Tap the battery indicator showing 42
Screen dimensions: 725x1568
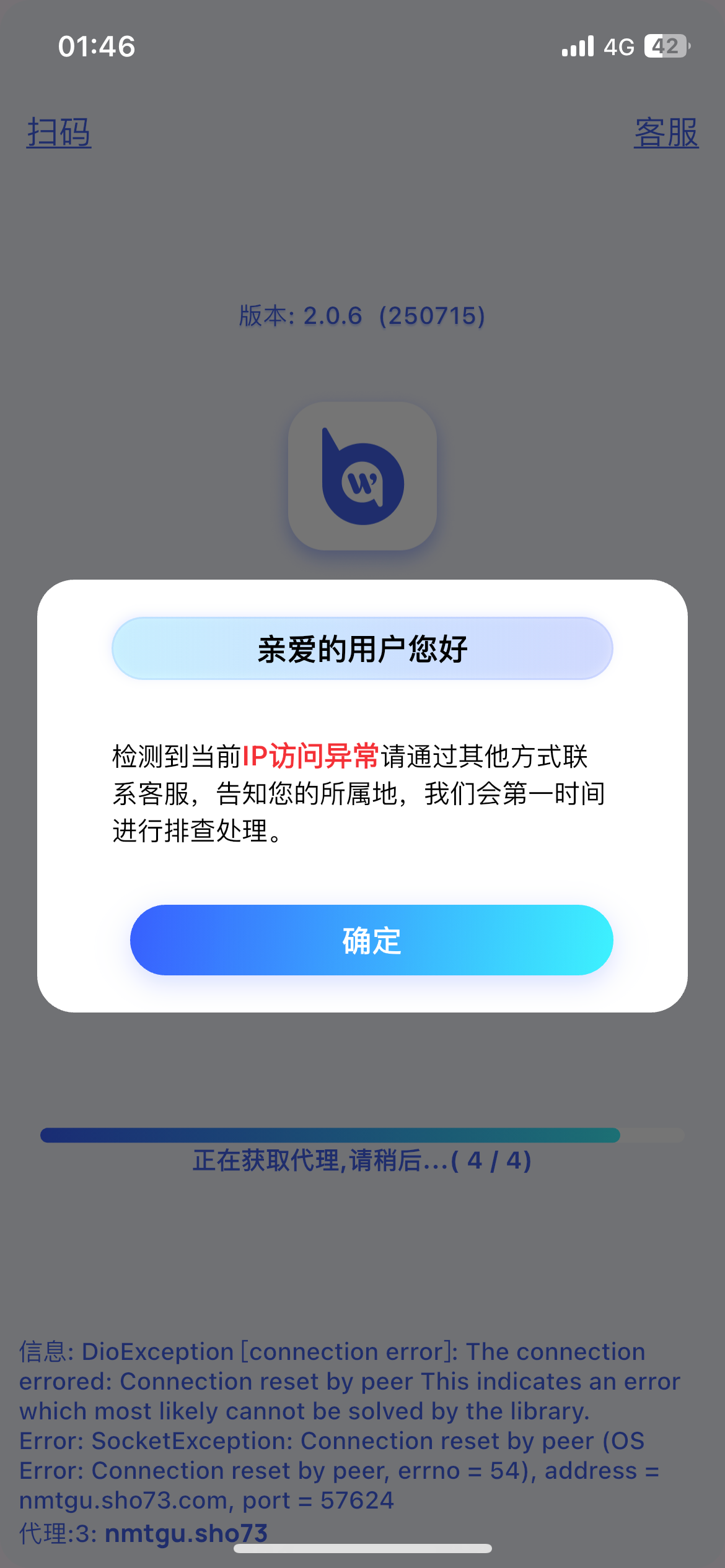(x=666, y=45)
